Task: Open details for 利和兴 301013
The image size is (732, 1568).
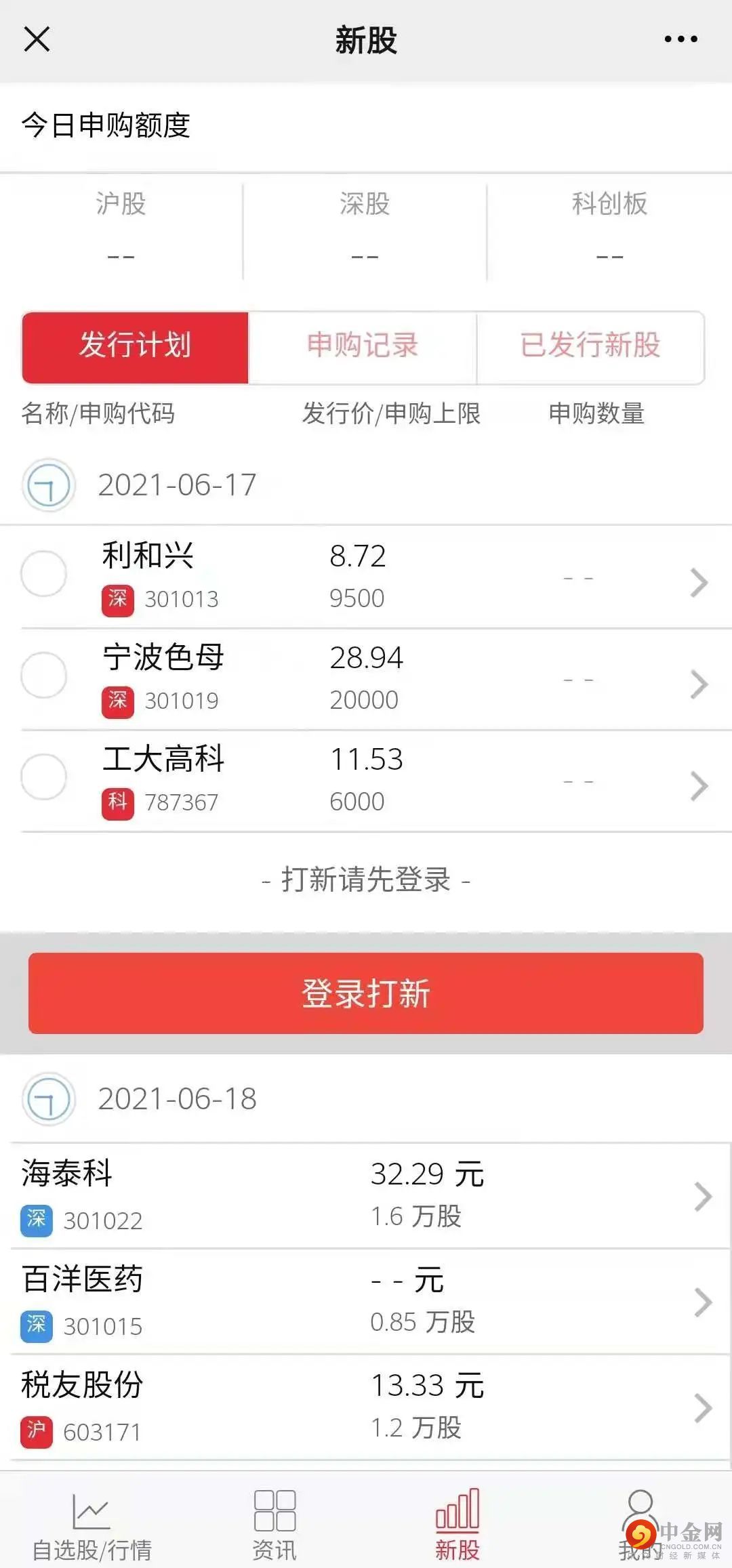Action: (698, 583)
